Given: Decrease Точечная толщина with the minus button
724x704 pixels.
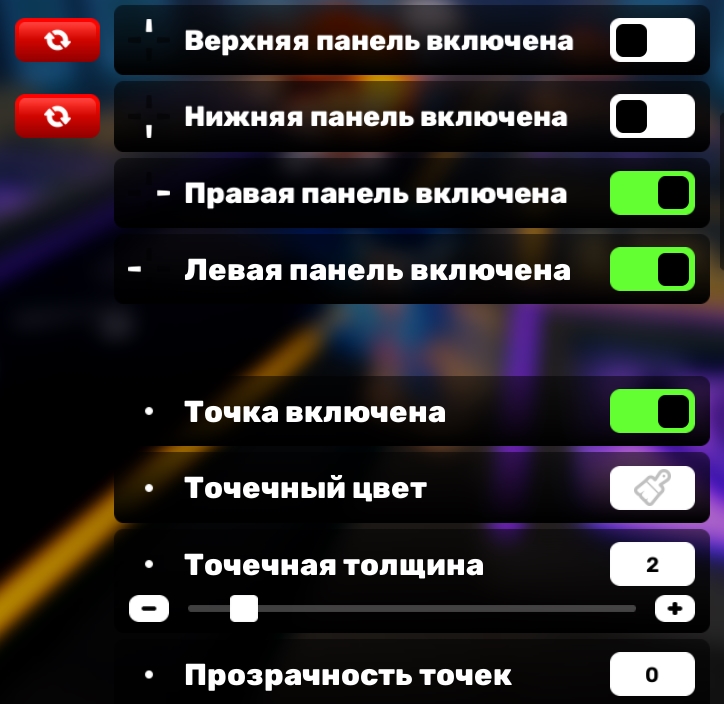Looking at the screenshot, I should click(x=149, y=608).
